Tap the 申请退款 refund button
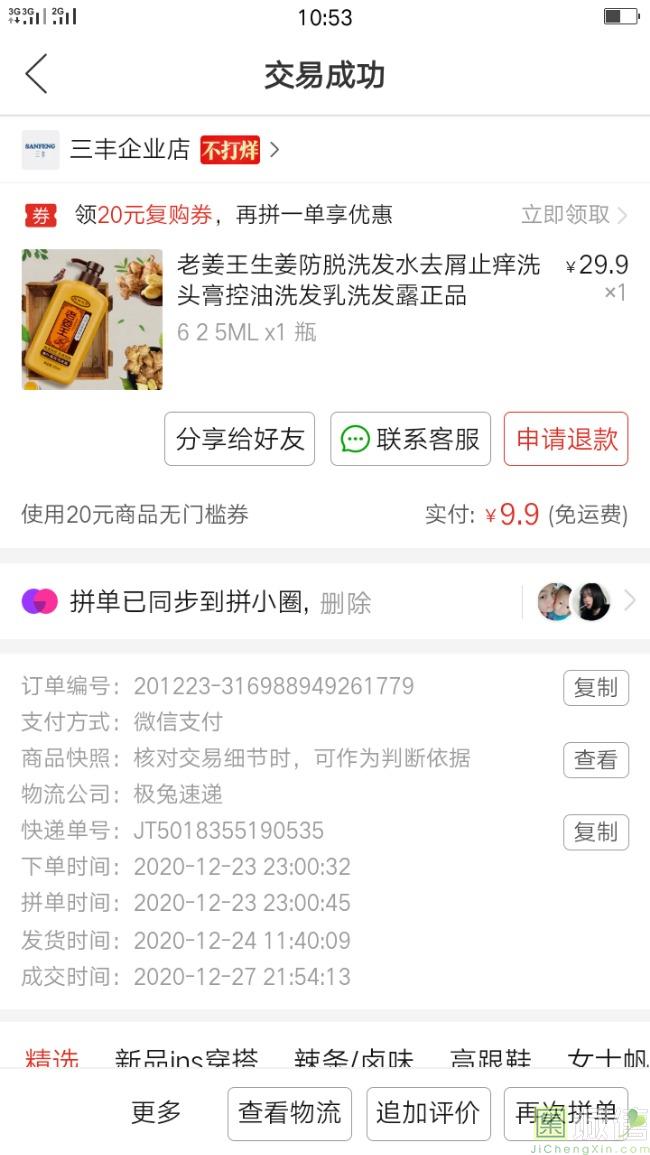This screenshot has height=1155, width=650. click(566, 439)
